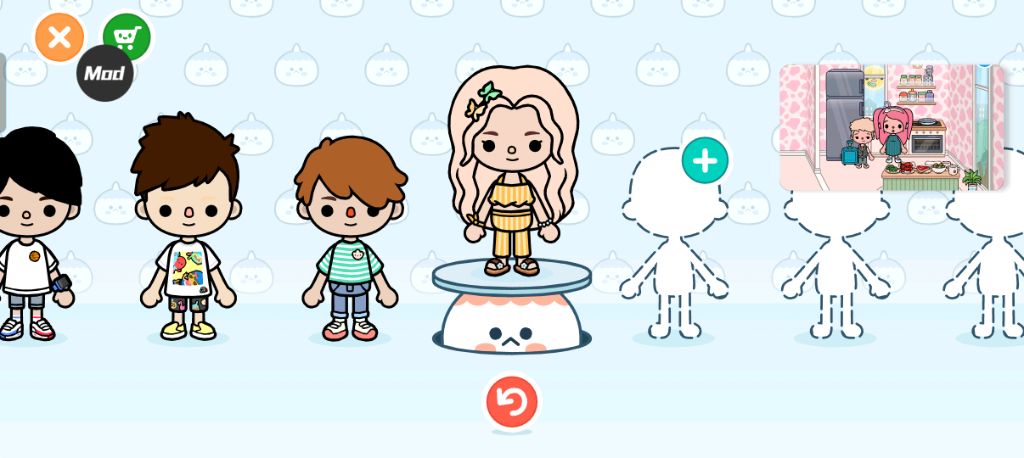Close the character selection screen

pos(60,38)
